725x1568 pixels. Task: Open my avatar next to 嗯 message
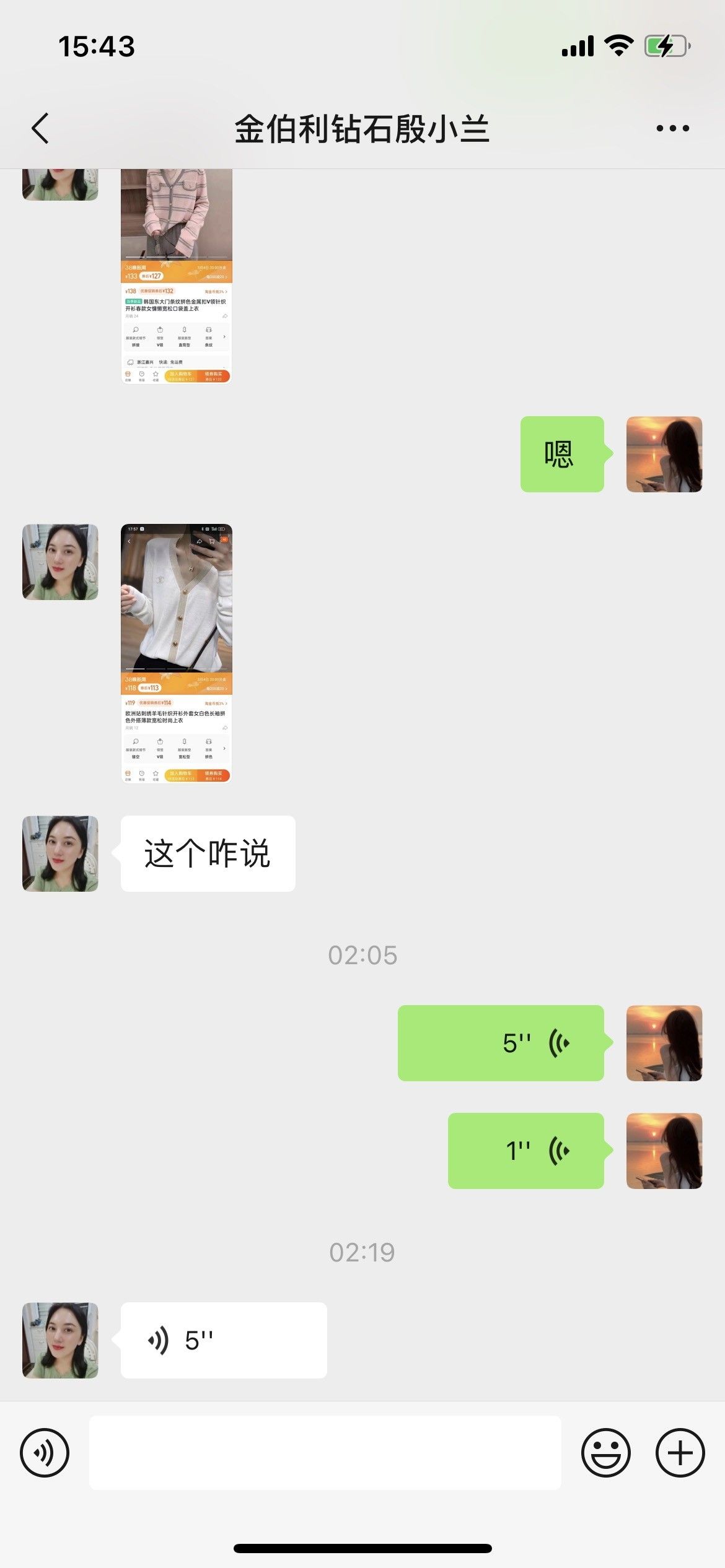pos(664,455)
